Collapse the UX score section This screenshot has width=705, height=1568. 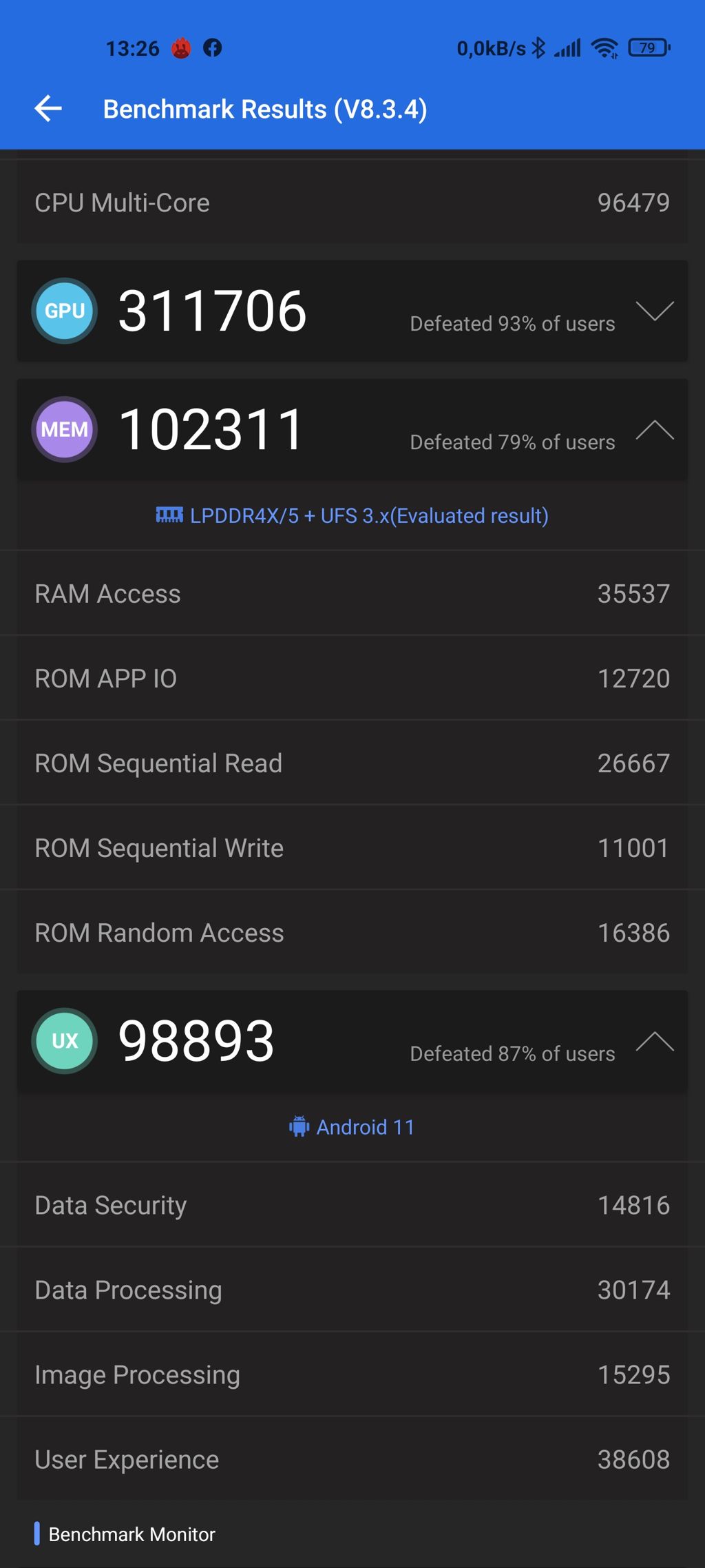(654, 1041)
